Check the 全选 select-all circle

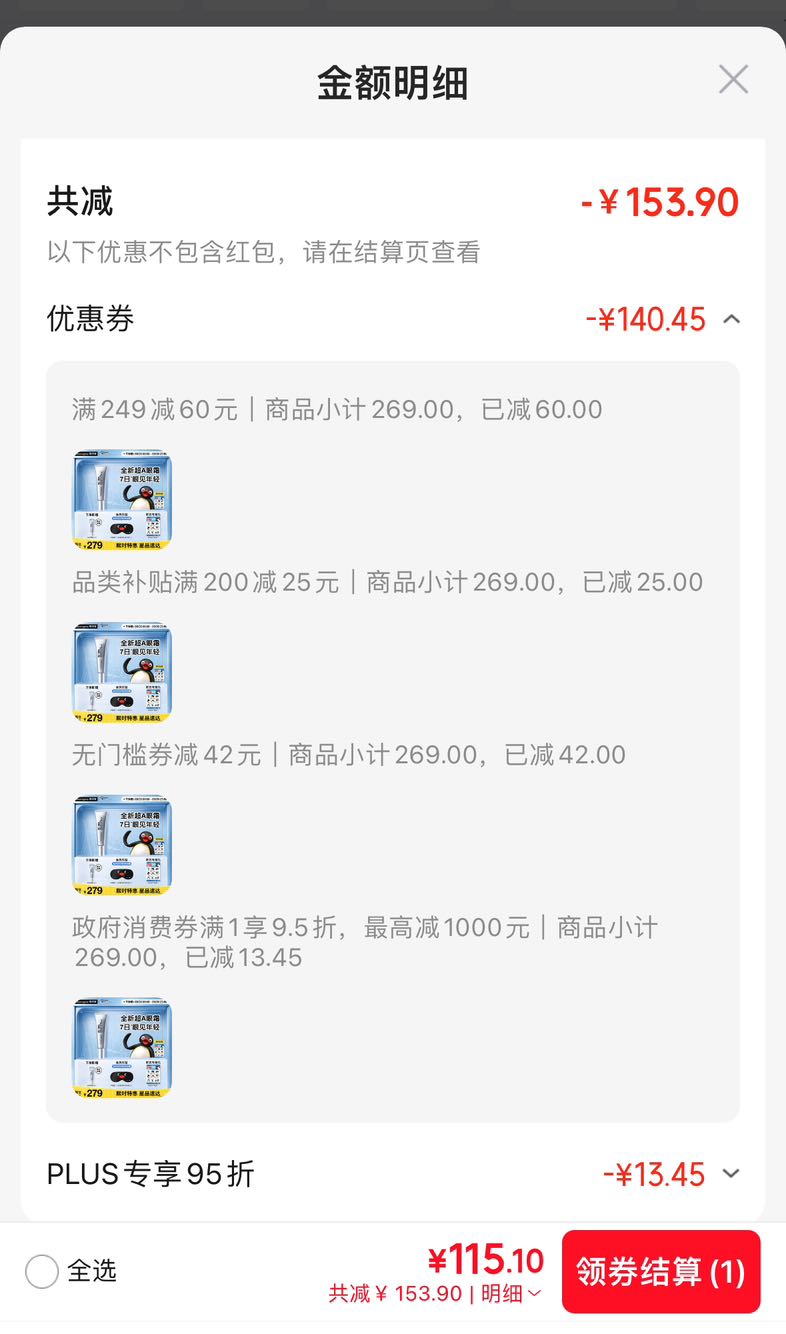point(42,1272)
